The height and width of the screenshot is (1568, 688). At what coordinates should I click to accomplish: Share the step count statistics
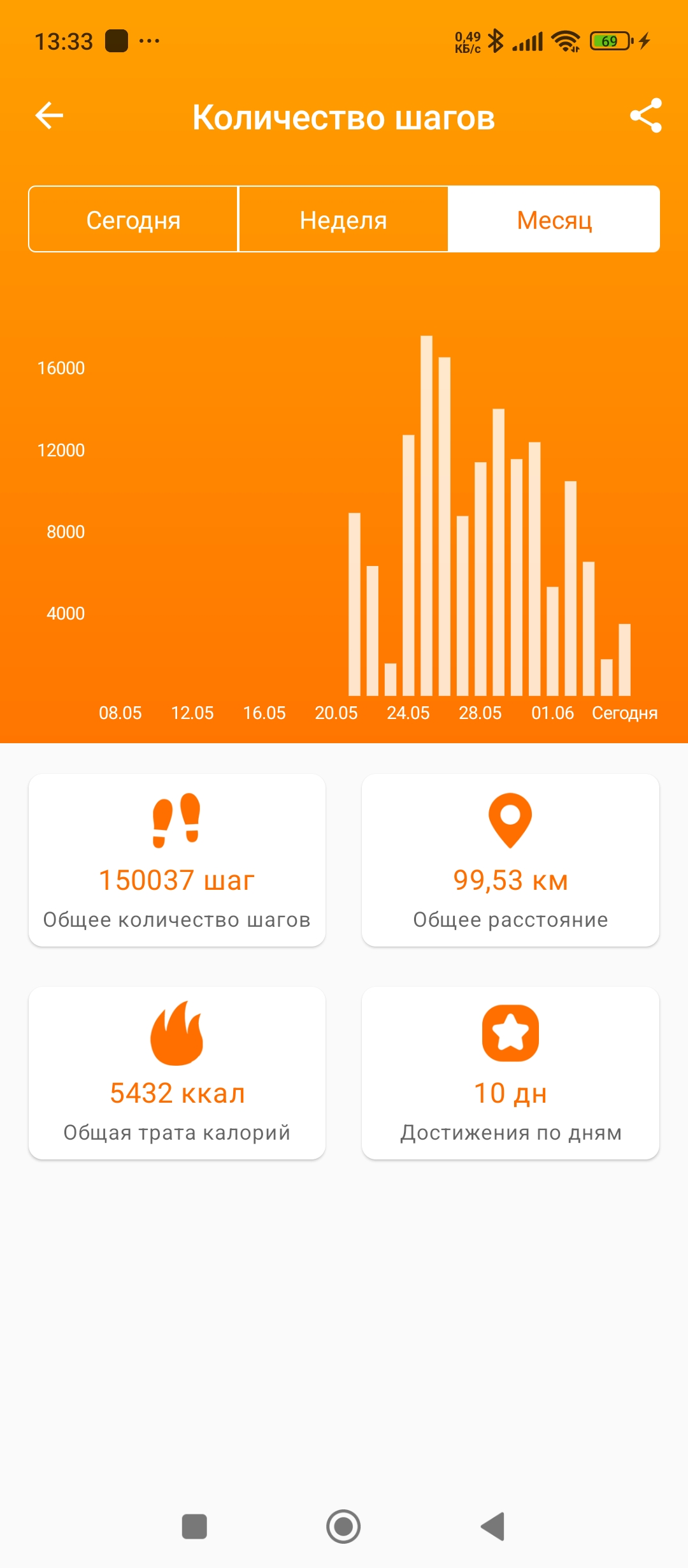[x=646, y=116]
